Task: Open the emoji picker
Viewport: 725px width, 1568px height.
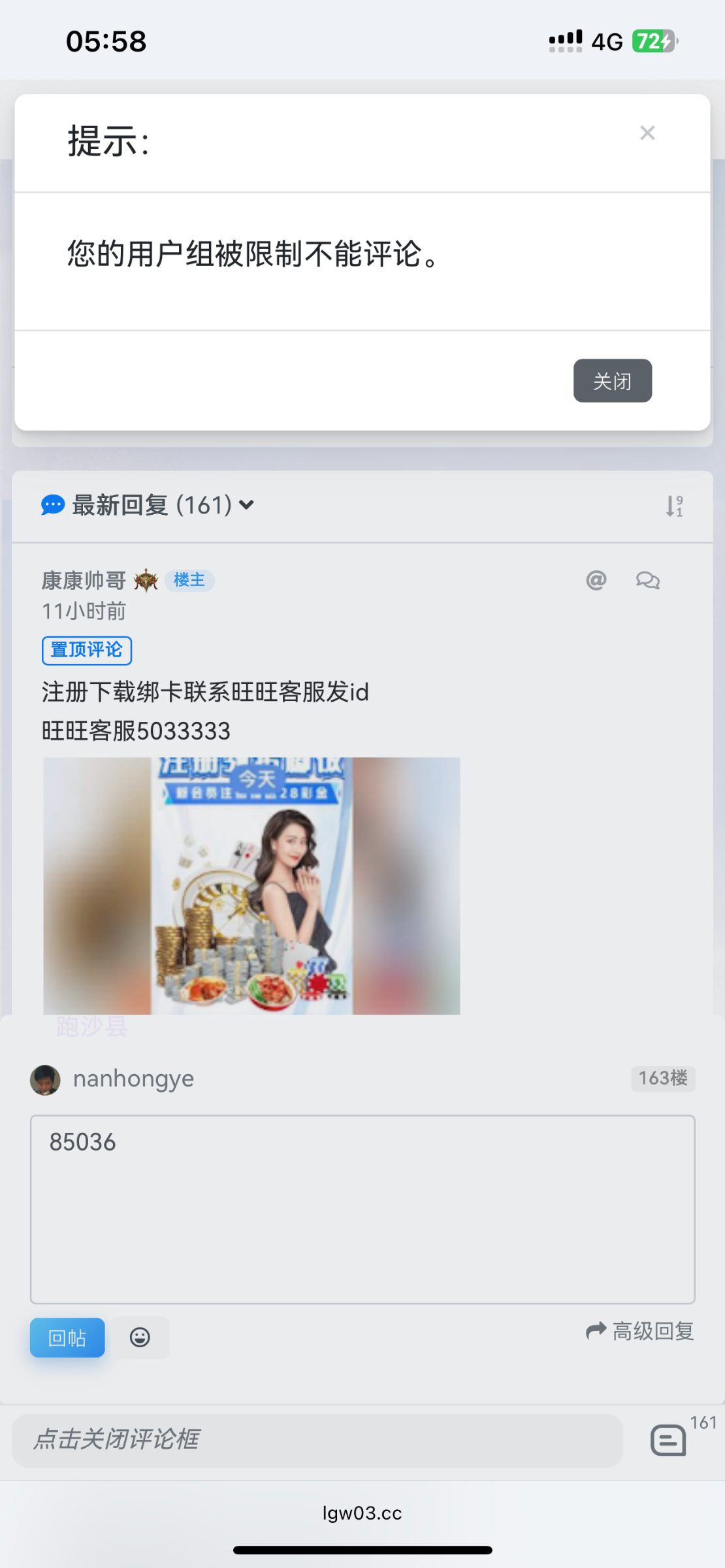Action: [x=140, y=1337]
